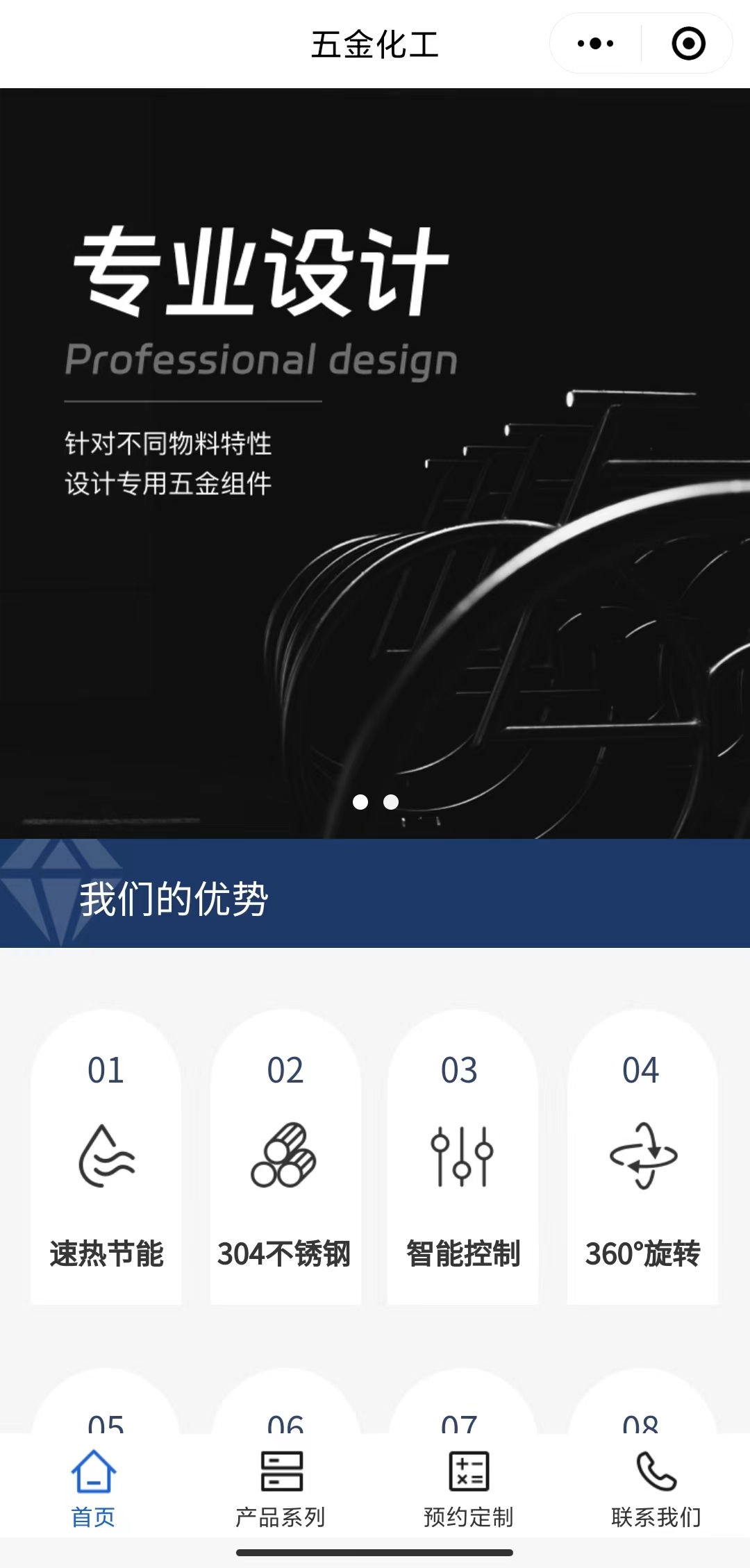Open the 02 304不锈钢 advantage card
This screenshot has width=750, height=1568.
285,1158
